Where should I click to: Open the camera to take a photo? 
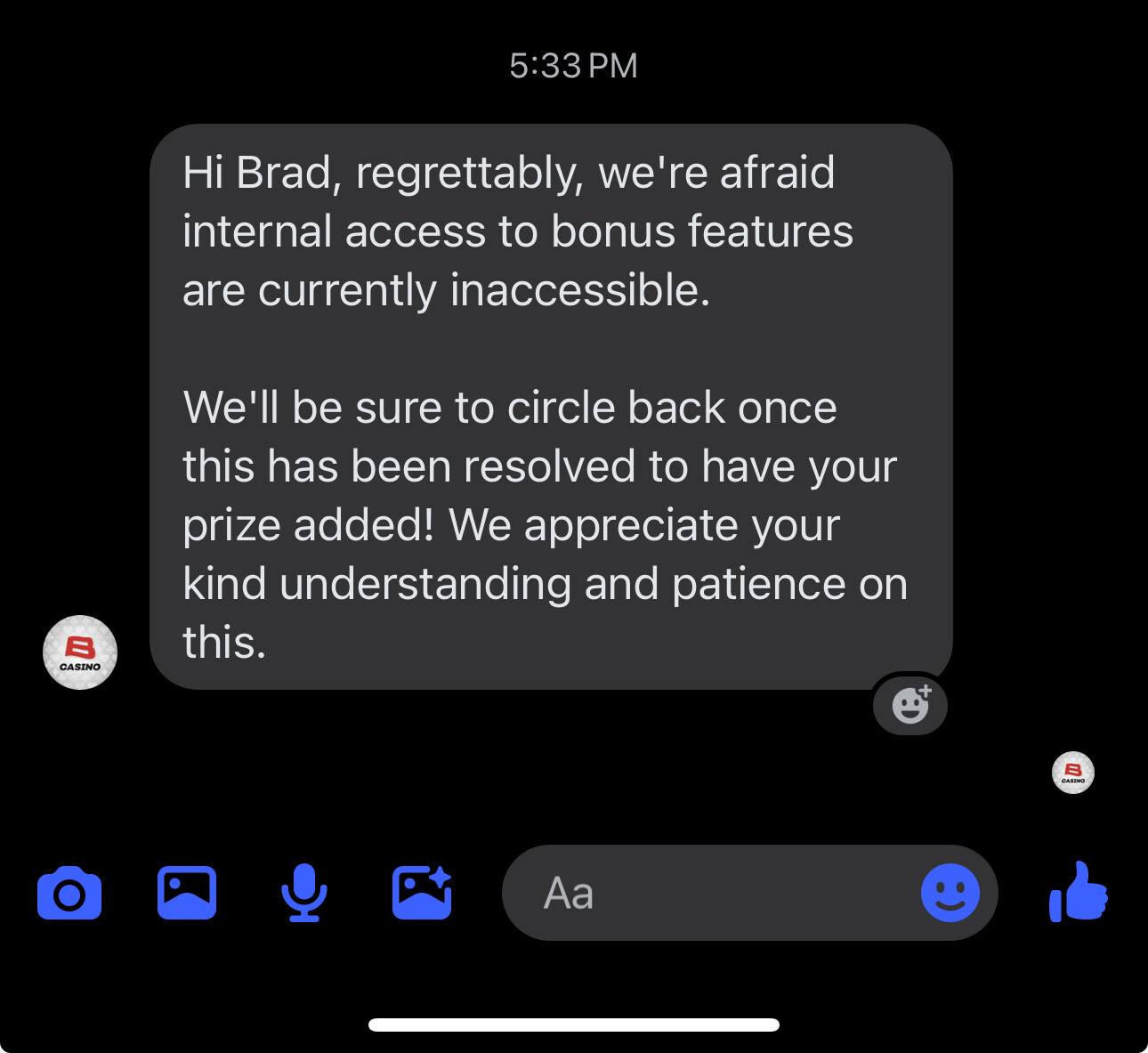[69, 893]
